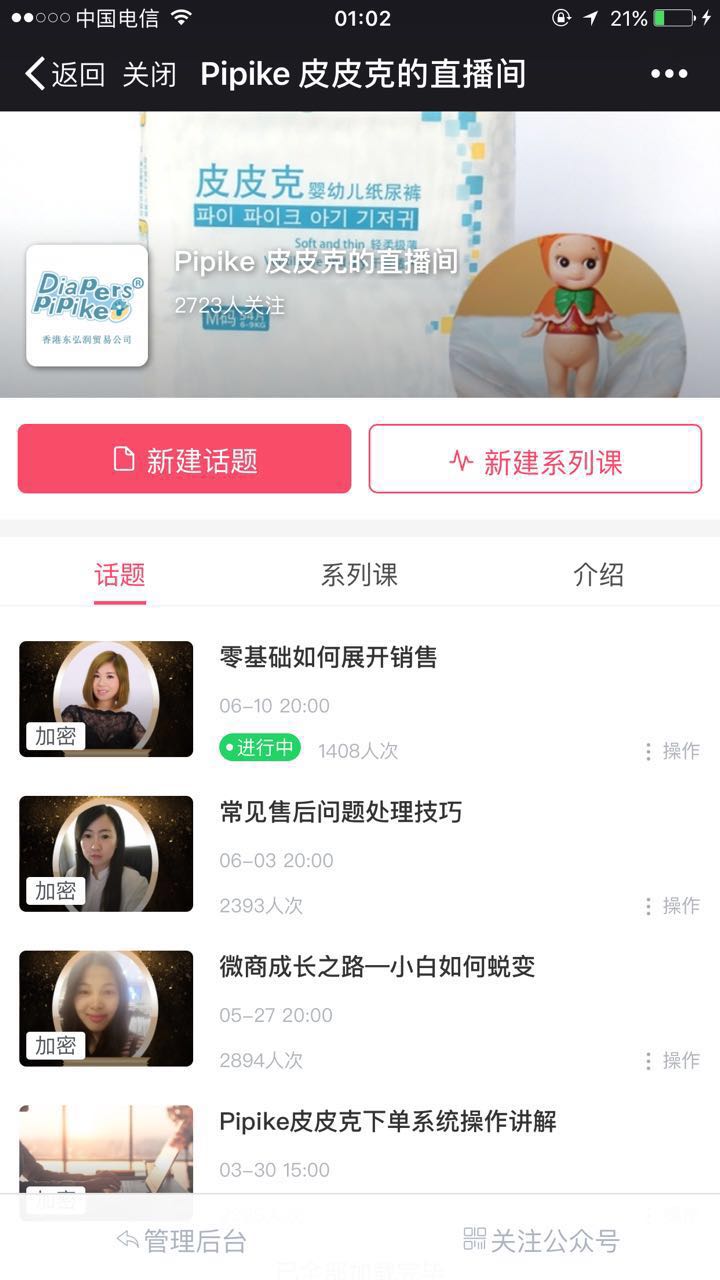This screenshot has width=720, height=1280.
Task: Open Pipike皮皮克下单系统操作讲解 topic
Action: (x=387, y=1122)
